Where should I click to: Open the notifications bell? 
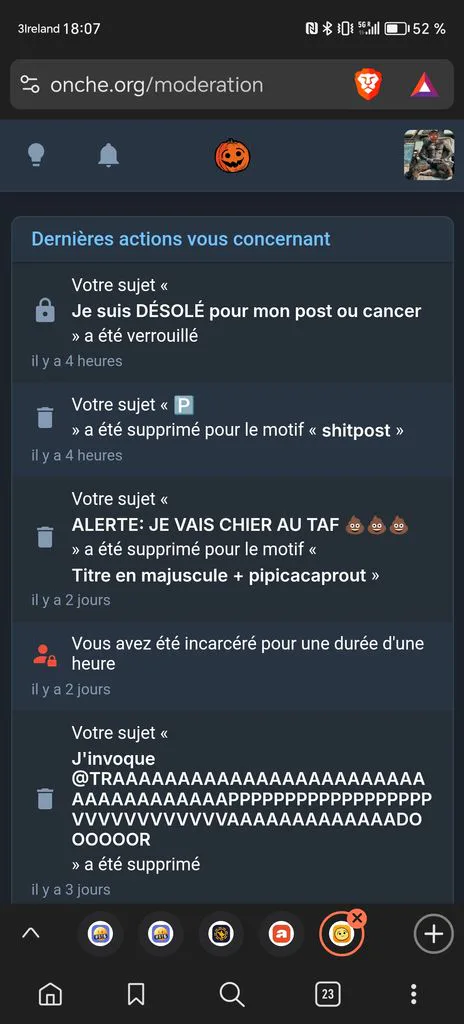108,155
